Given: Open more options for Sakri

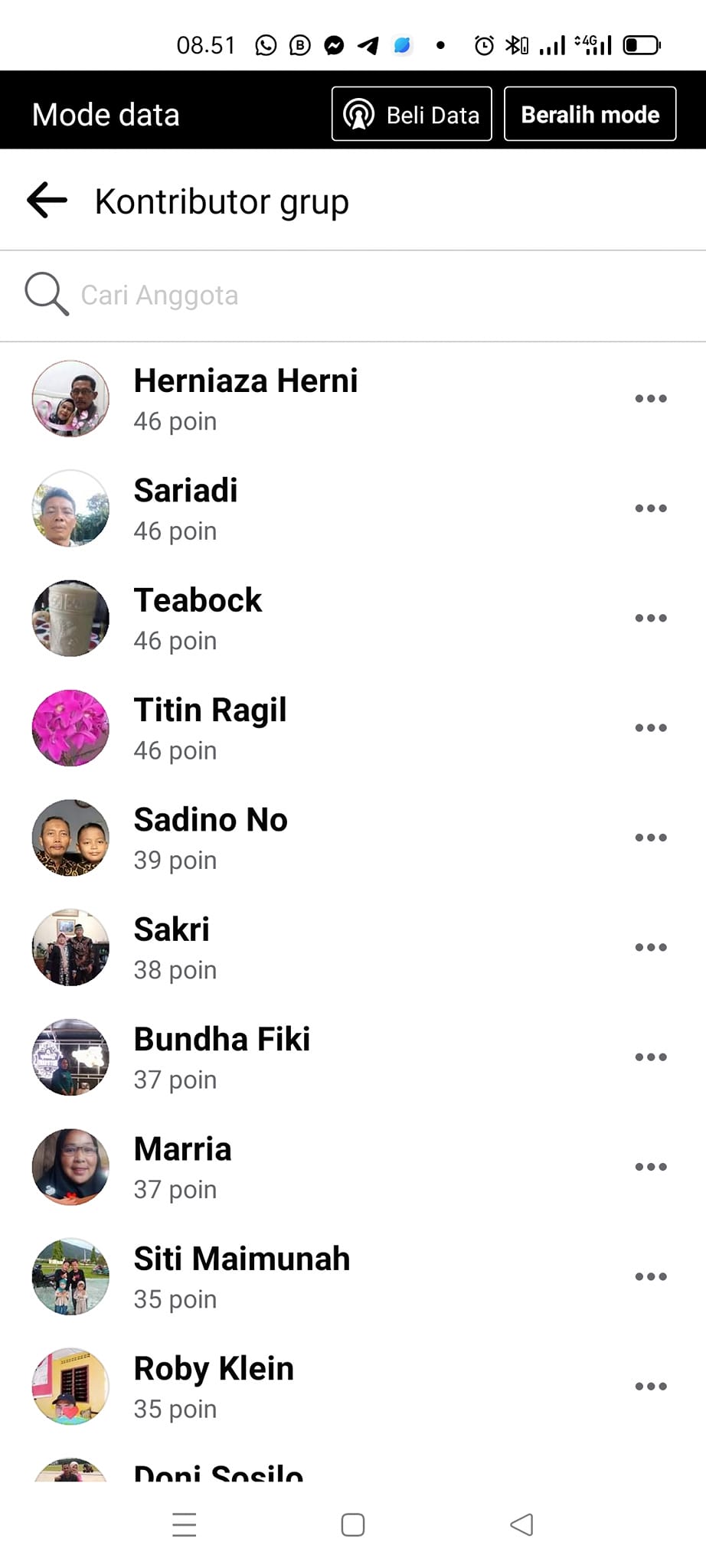Looking at the screenshot, I should click(x=651, y=948).
